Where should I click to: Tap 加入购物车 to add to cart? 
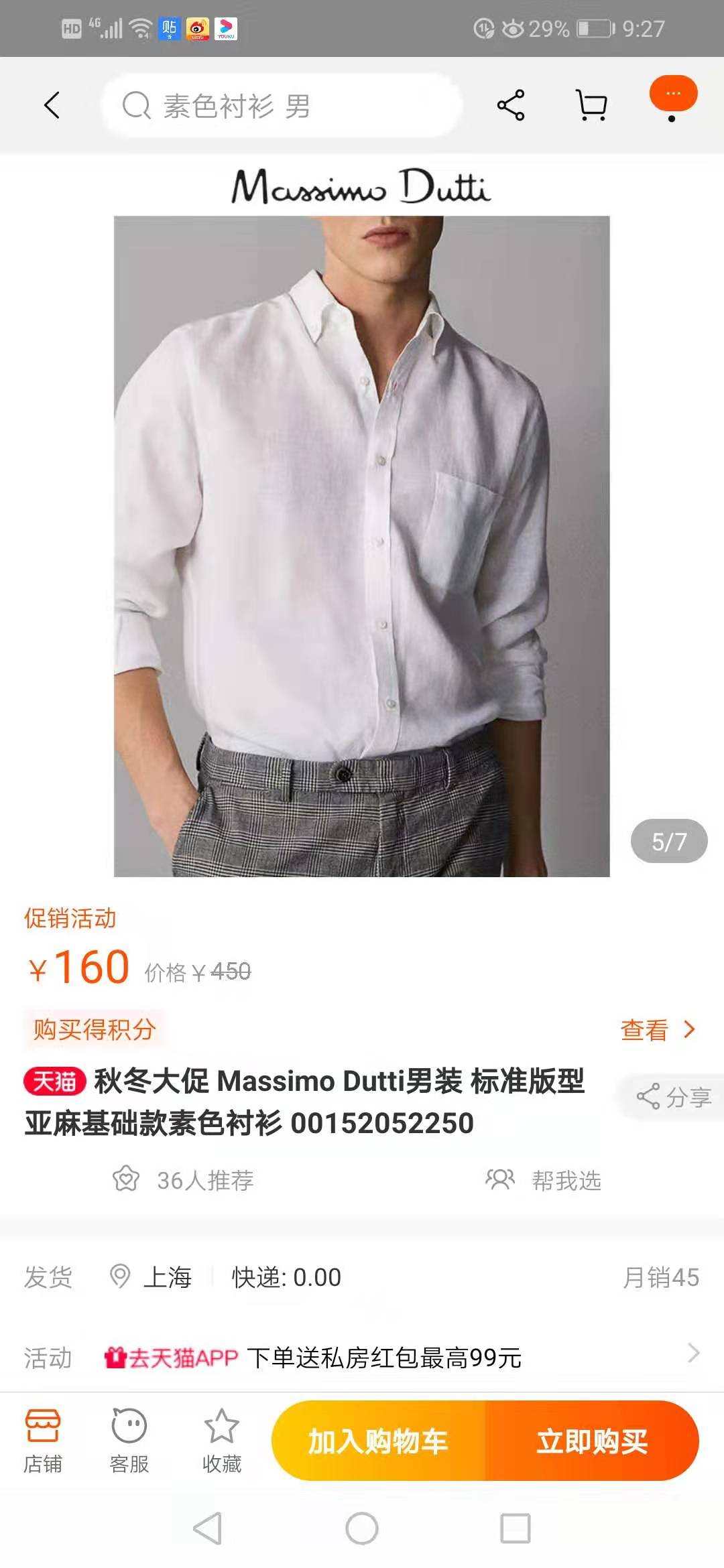(379, 1440)
